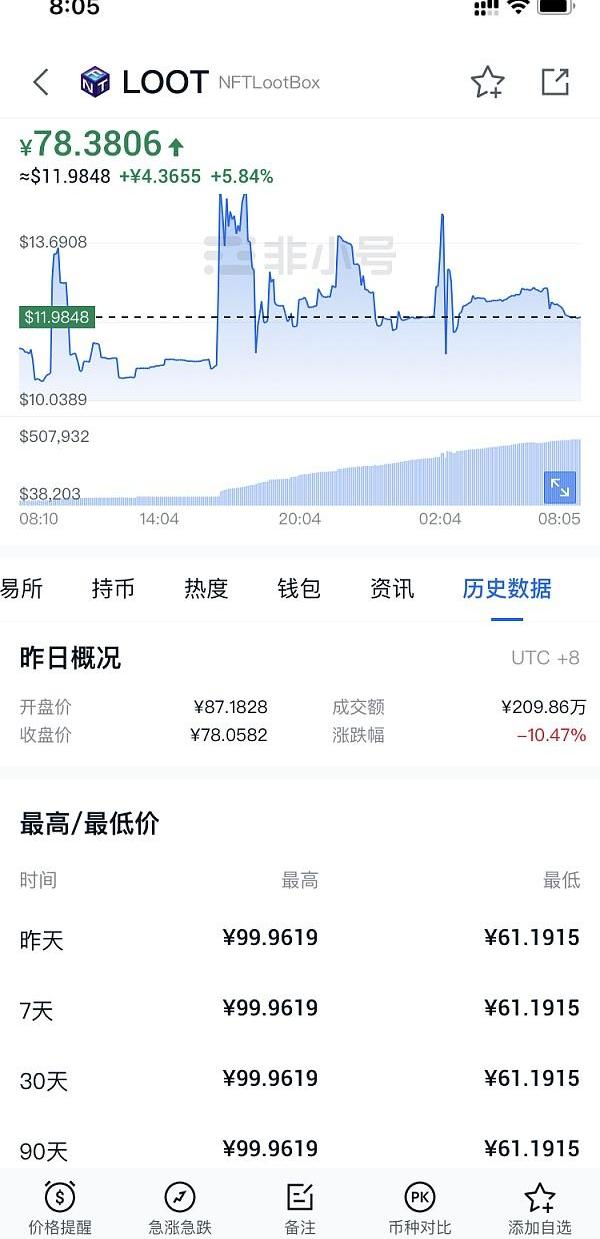Image resolution: width=600 pixels, height=1239 pixels.
Task: Expand the price chart to fullscreen
Action: tap(560, 487)
